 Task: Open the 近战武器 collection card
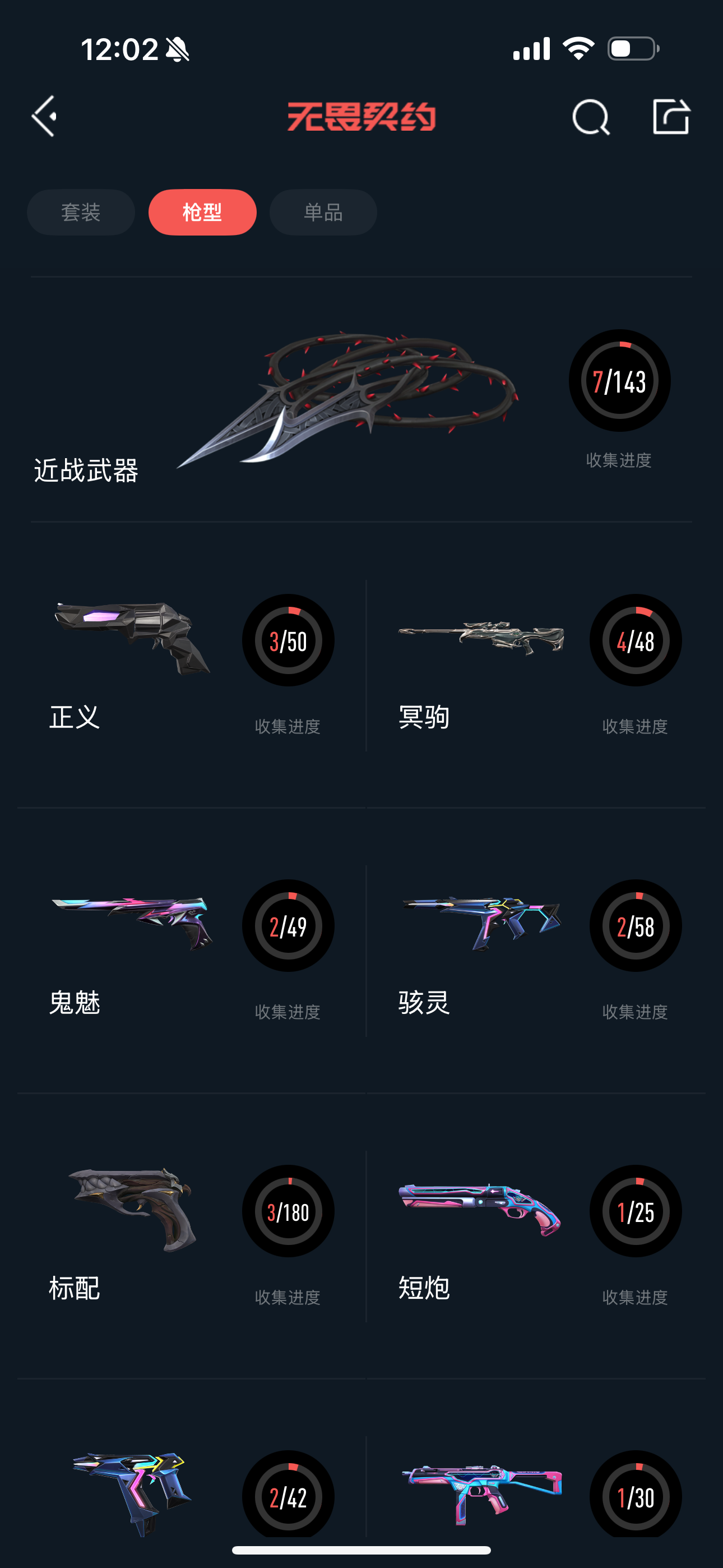click(361, 399)
